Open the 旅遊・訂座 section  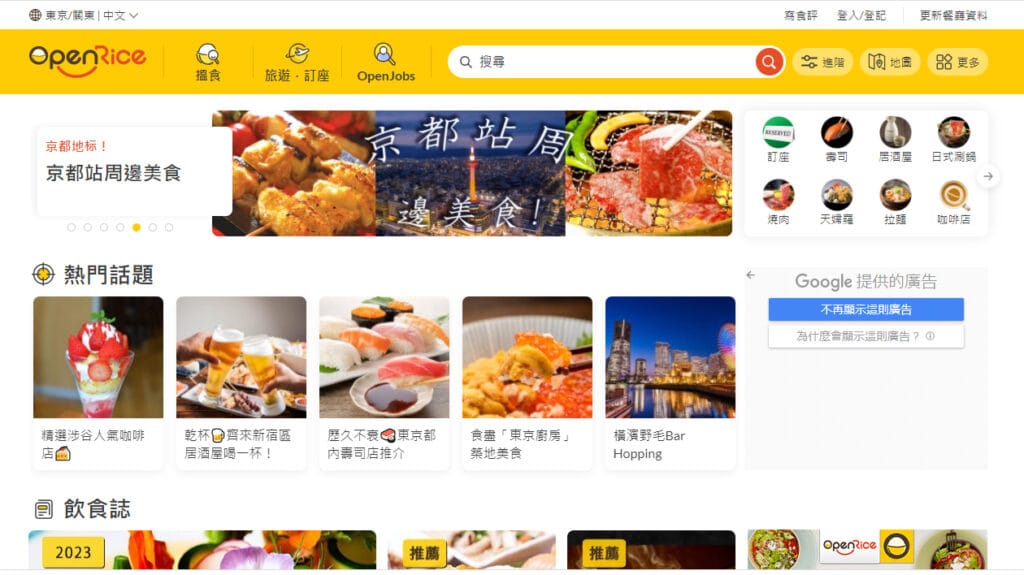(297, 62)
